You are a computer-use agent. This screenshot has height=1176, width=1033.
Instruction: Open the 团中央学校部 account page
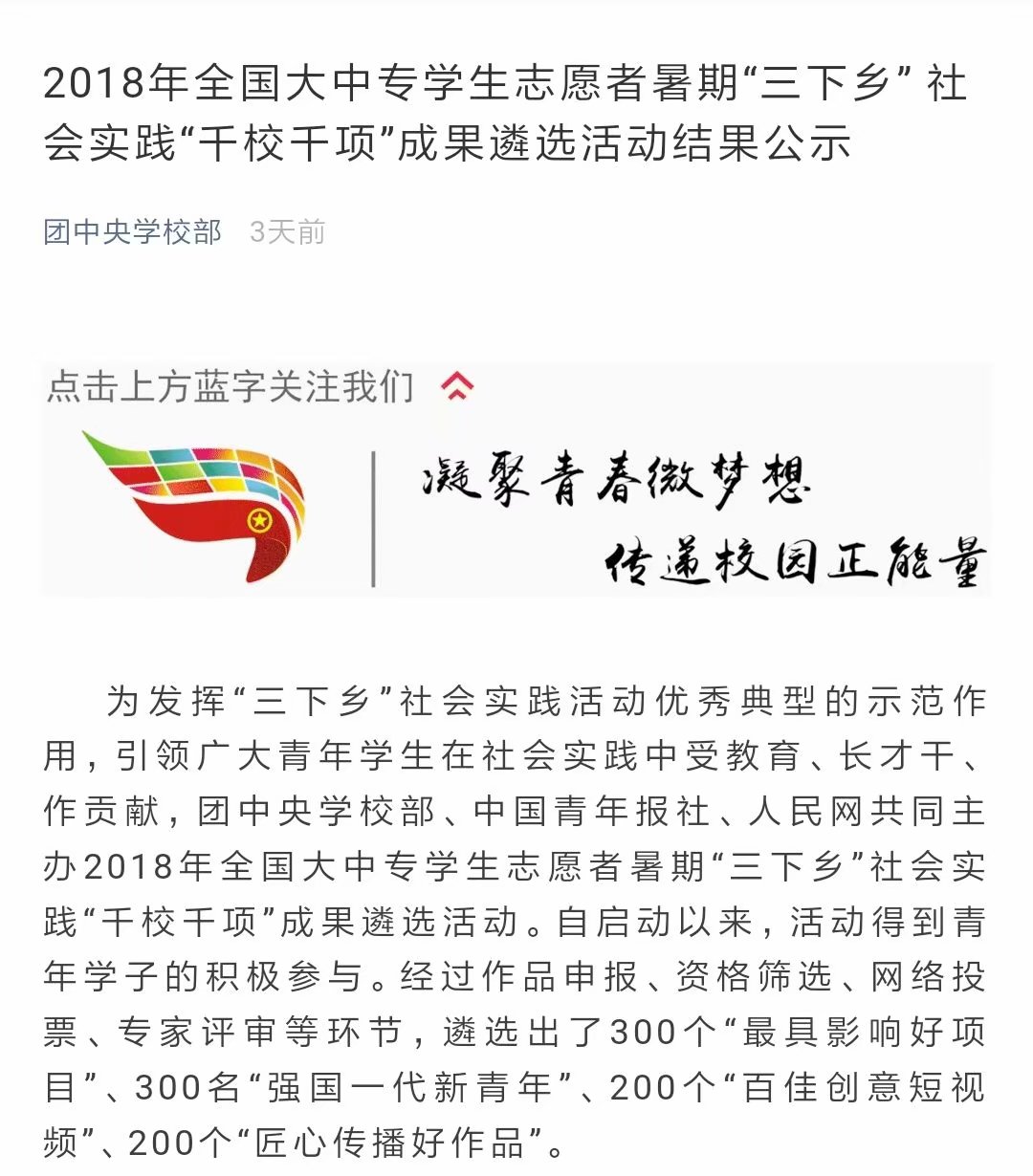click(x=132, y=231)
